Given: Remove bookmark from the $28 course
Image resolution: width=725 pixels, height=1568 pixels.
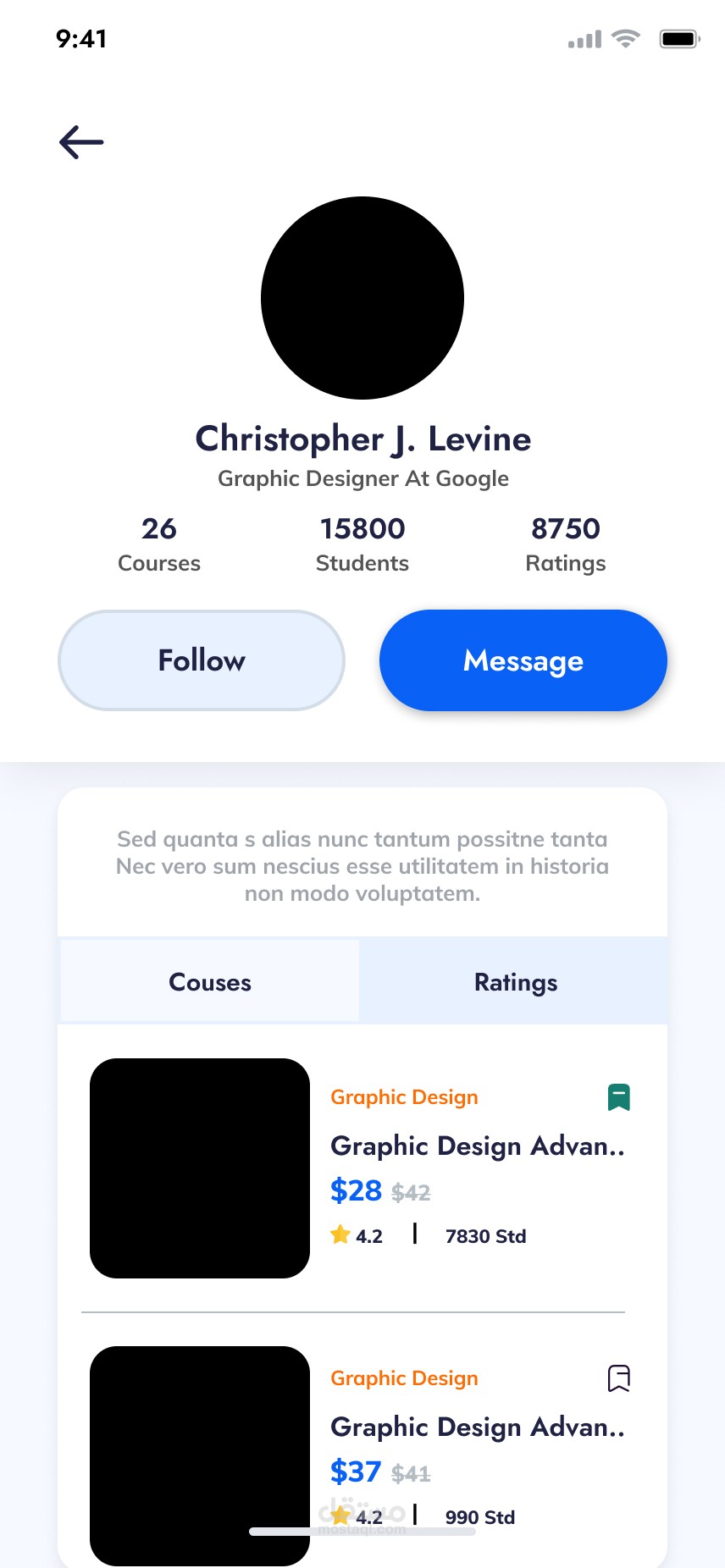Looking at the screenshot, I should pyautogui.click(x=619, y=1097).
